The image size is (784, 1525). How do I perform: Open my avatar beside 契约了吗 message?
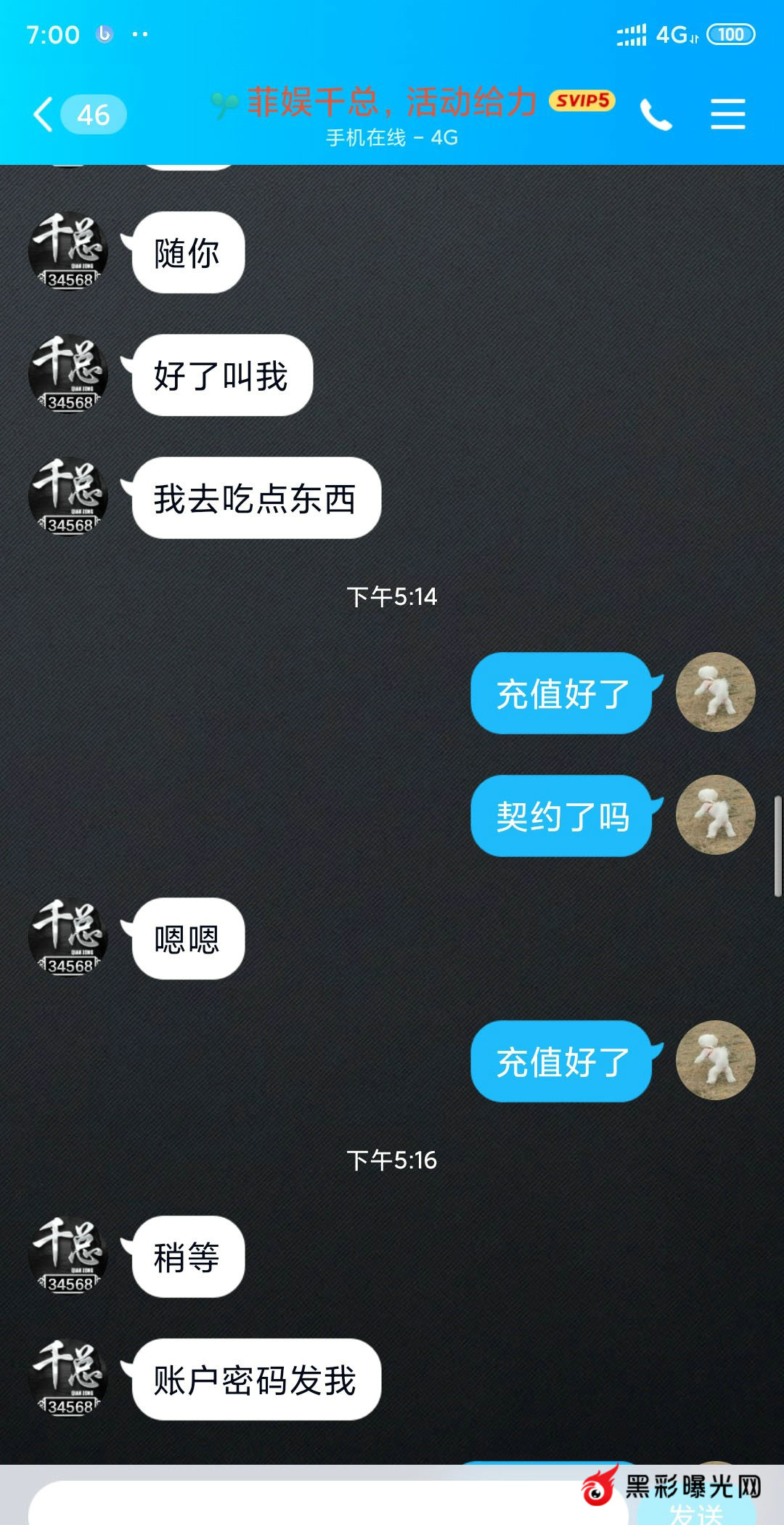[x=715, y=815]
